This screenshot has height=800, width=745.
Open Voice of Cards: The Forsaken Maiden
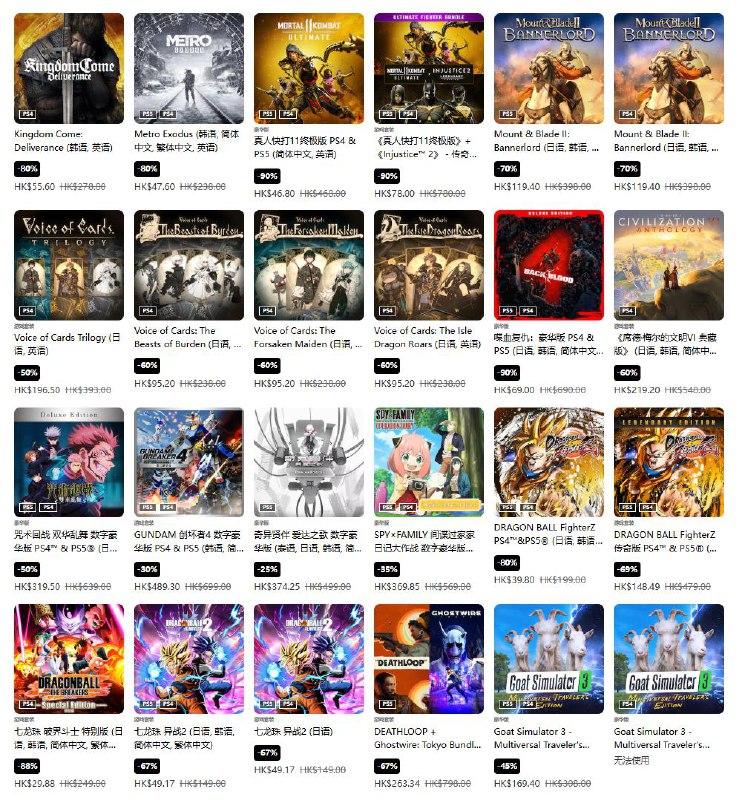coord(309,264)
